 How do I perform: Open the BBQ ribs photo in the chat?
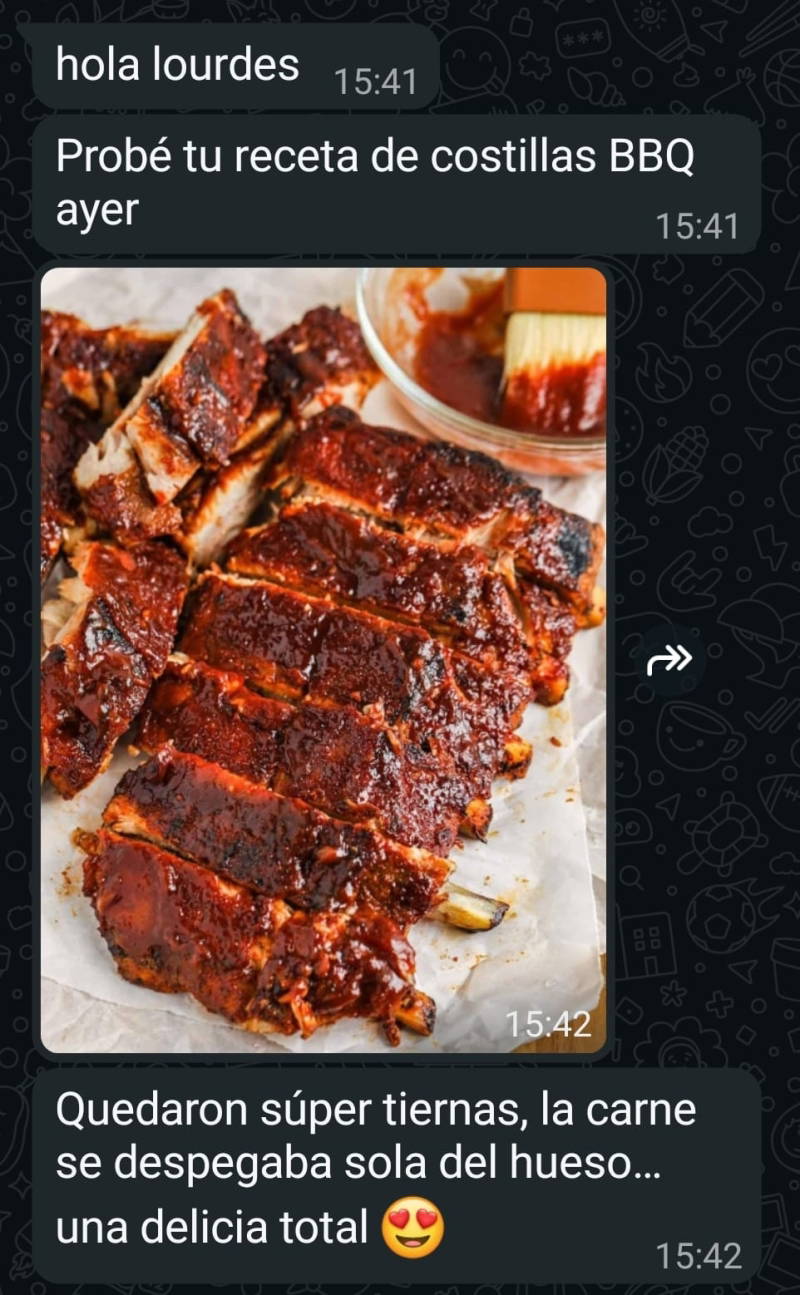(x=323, y=660)
